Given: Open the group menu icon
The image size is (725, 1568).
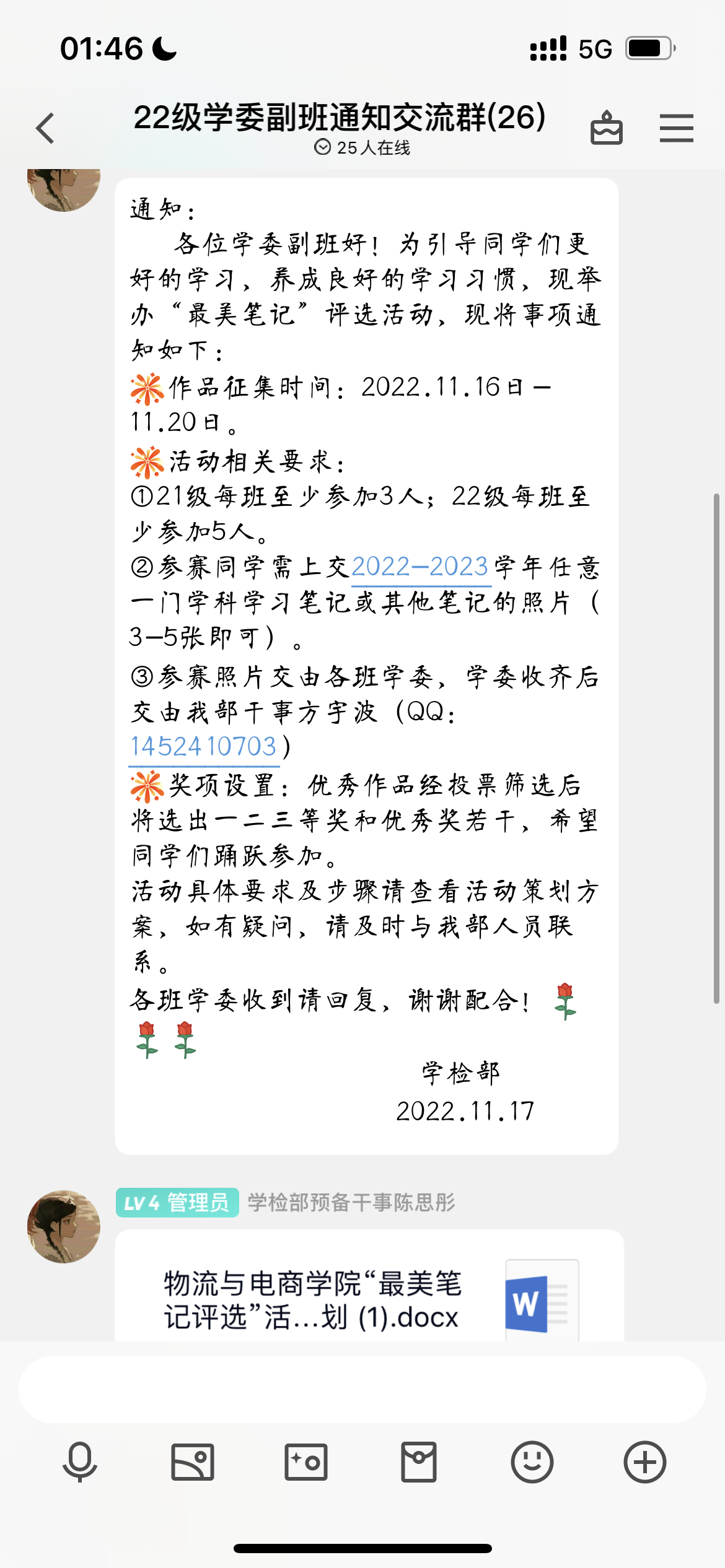Looking at the screenshot, I should click(676, 128).
